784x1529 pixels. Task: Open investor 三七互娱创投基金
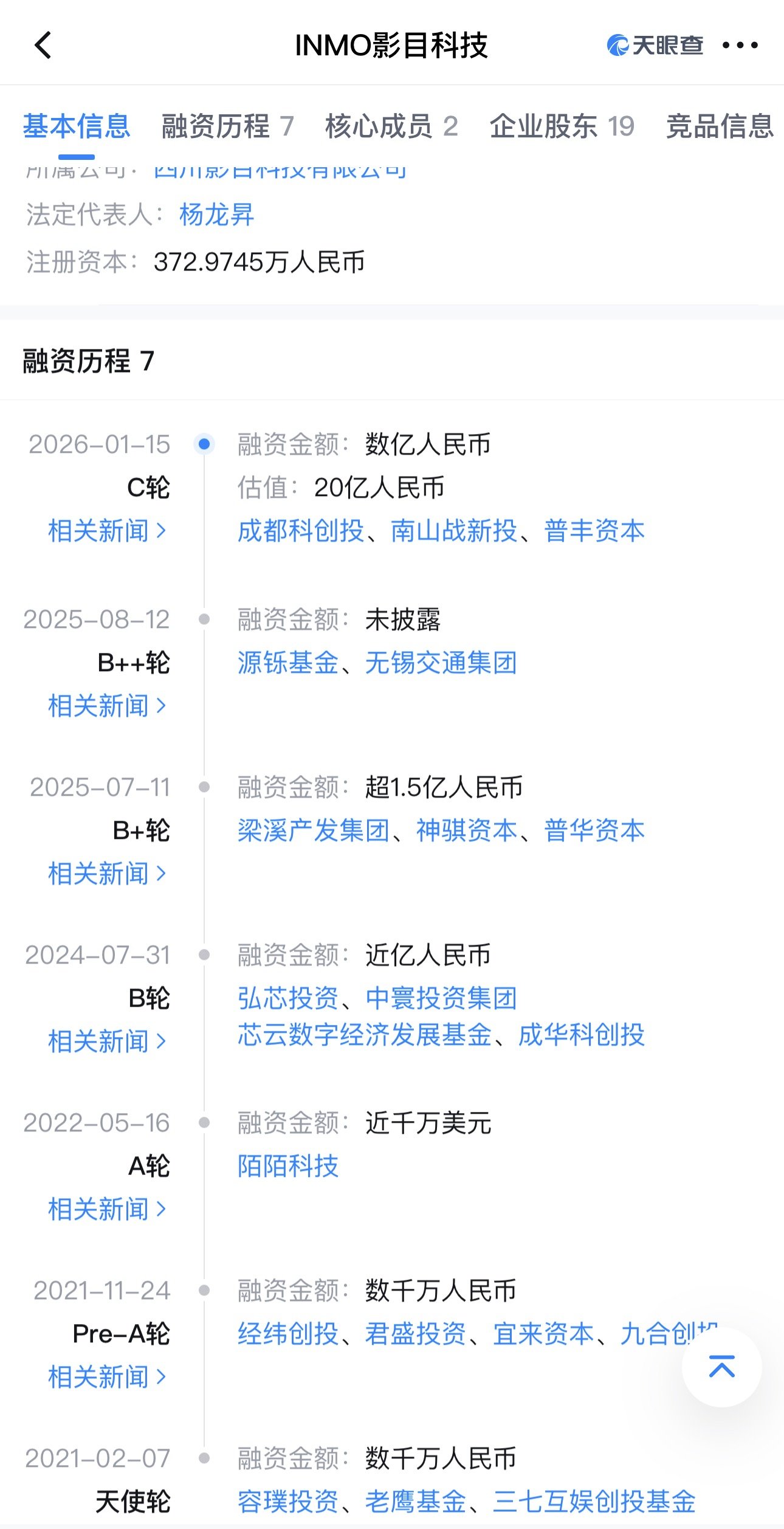tap(594, 1502)
